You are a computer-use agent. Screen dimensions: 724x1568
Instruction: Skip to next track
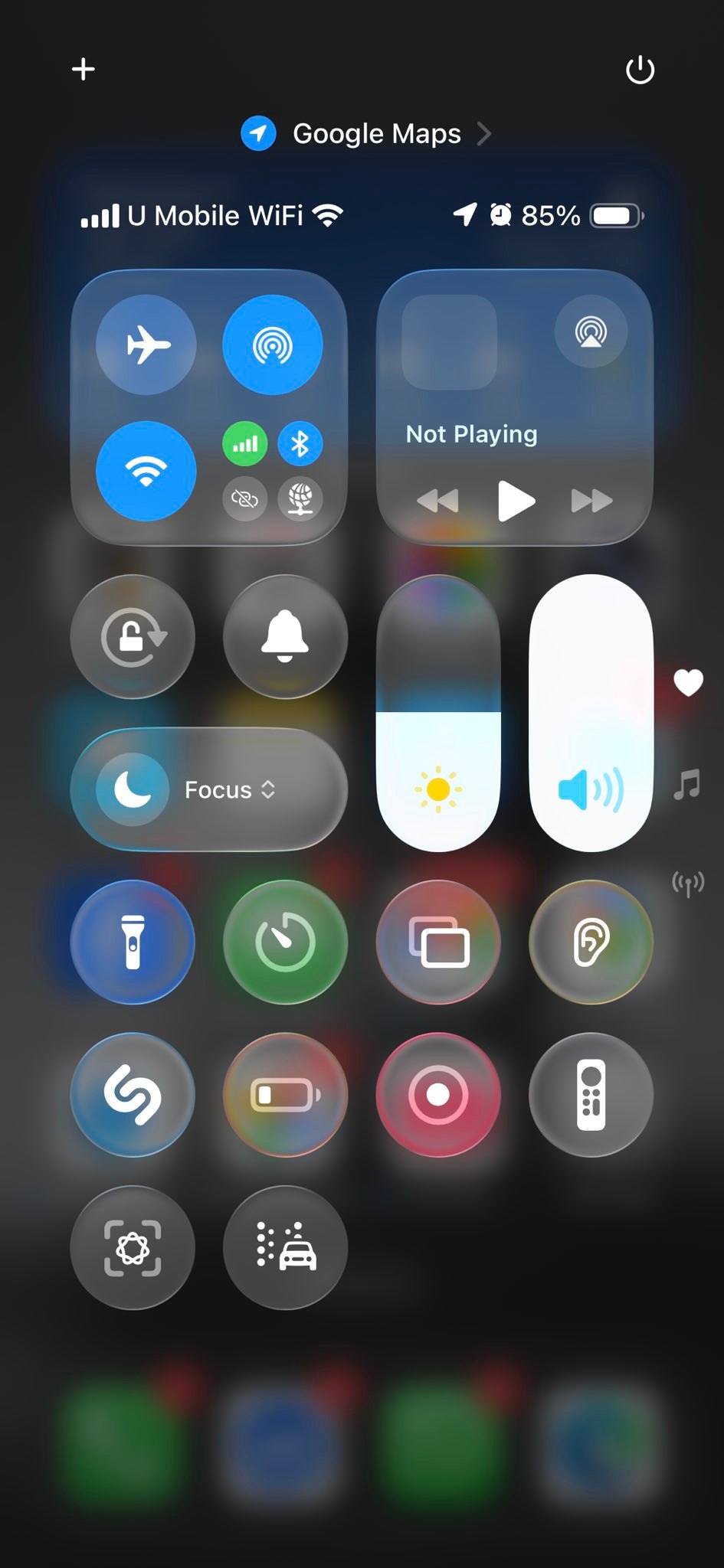[x=591, y=501]
